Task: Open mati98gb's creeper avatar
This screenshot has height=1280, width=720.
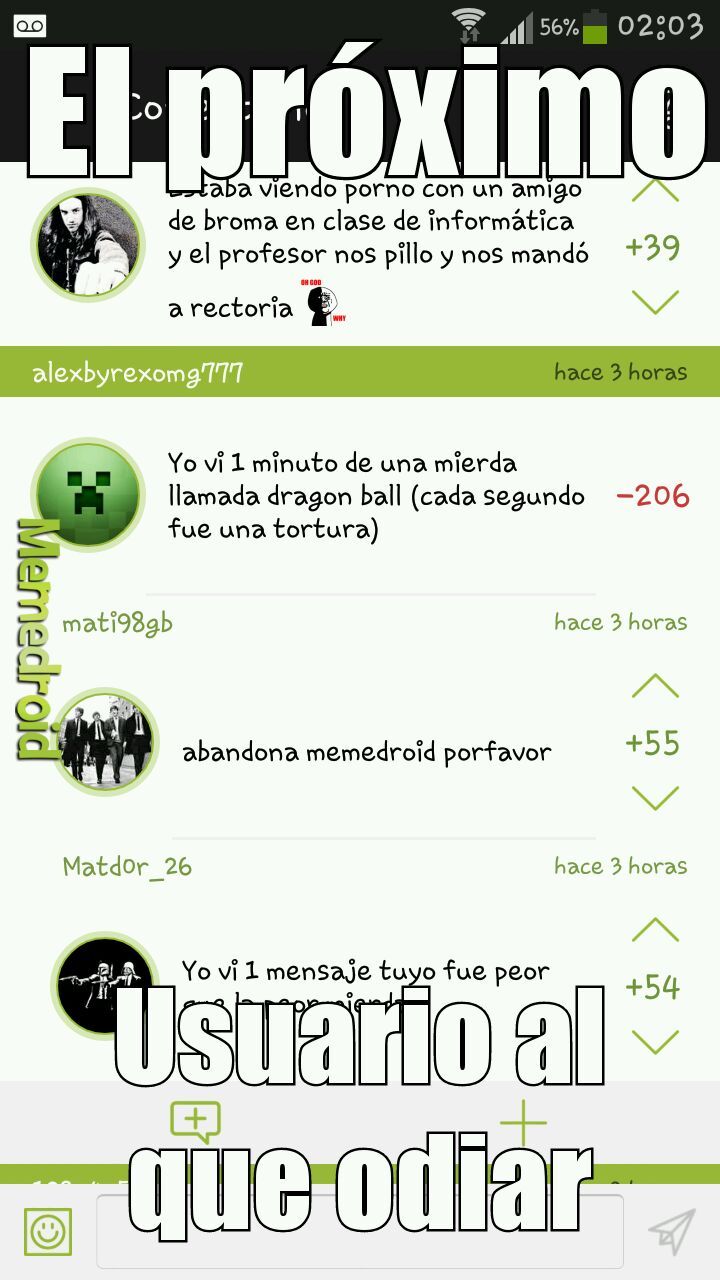Action: 88,496
